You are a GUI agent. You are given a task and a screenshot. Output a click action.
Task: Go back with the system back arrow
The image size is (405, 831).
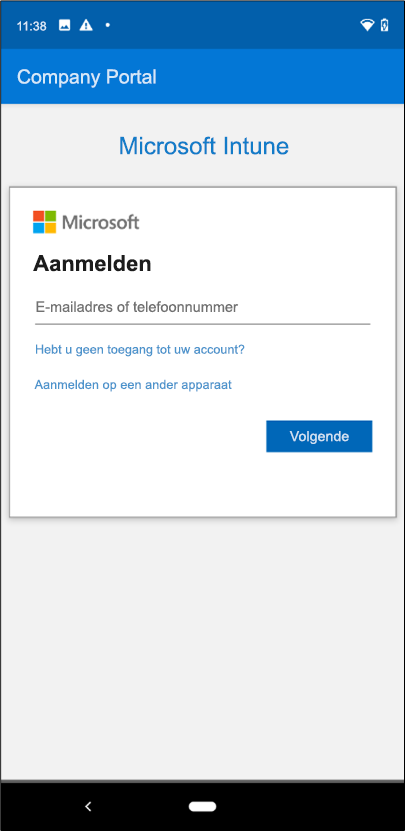(89, 807)
